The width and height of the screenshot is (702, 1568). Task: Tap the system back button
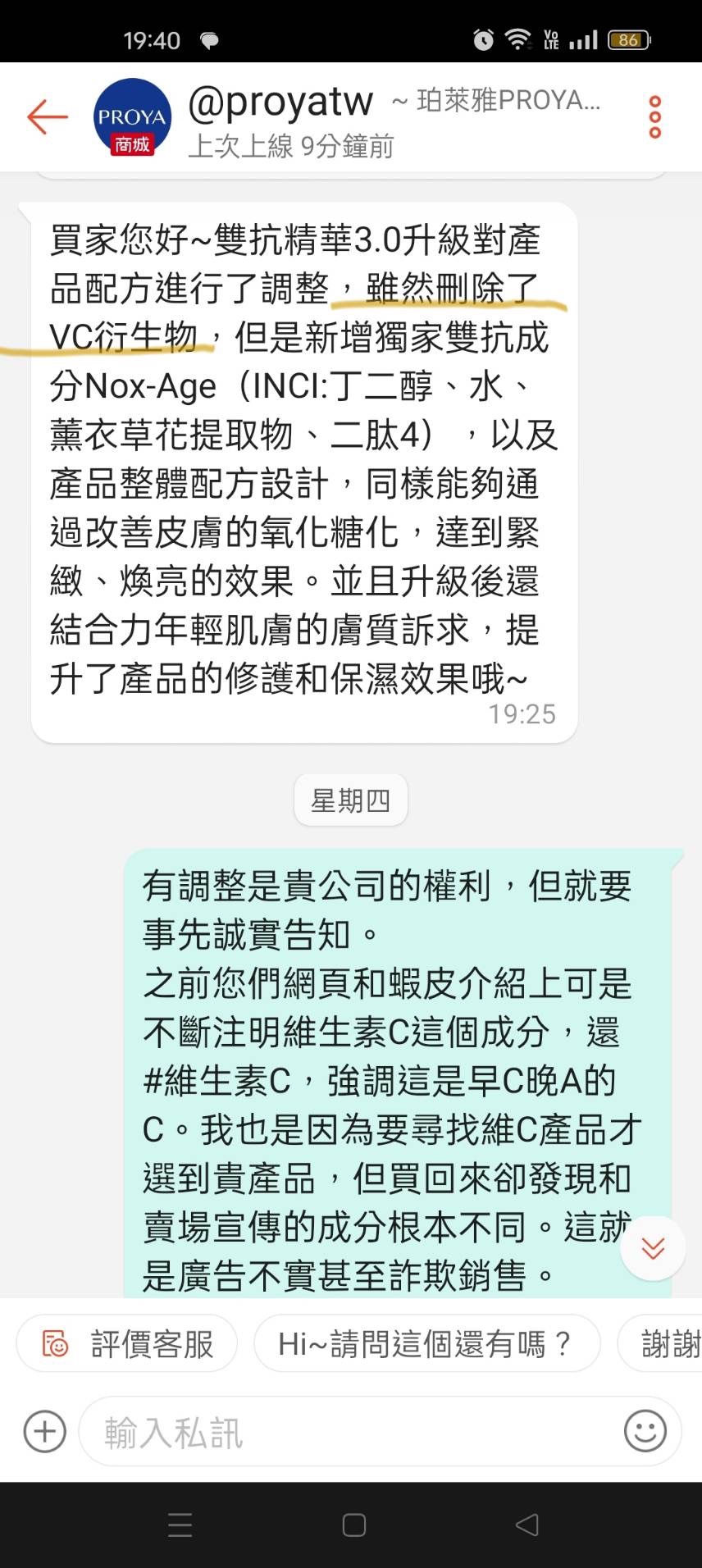(527, 1525)
